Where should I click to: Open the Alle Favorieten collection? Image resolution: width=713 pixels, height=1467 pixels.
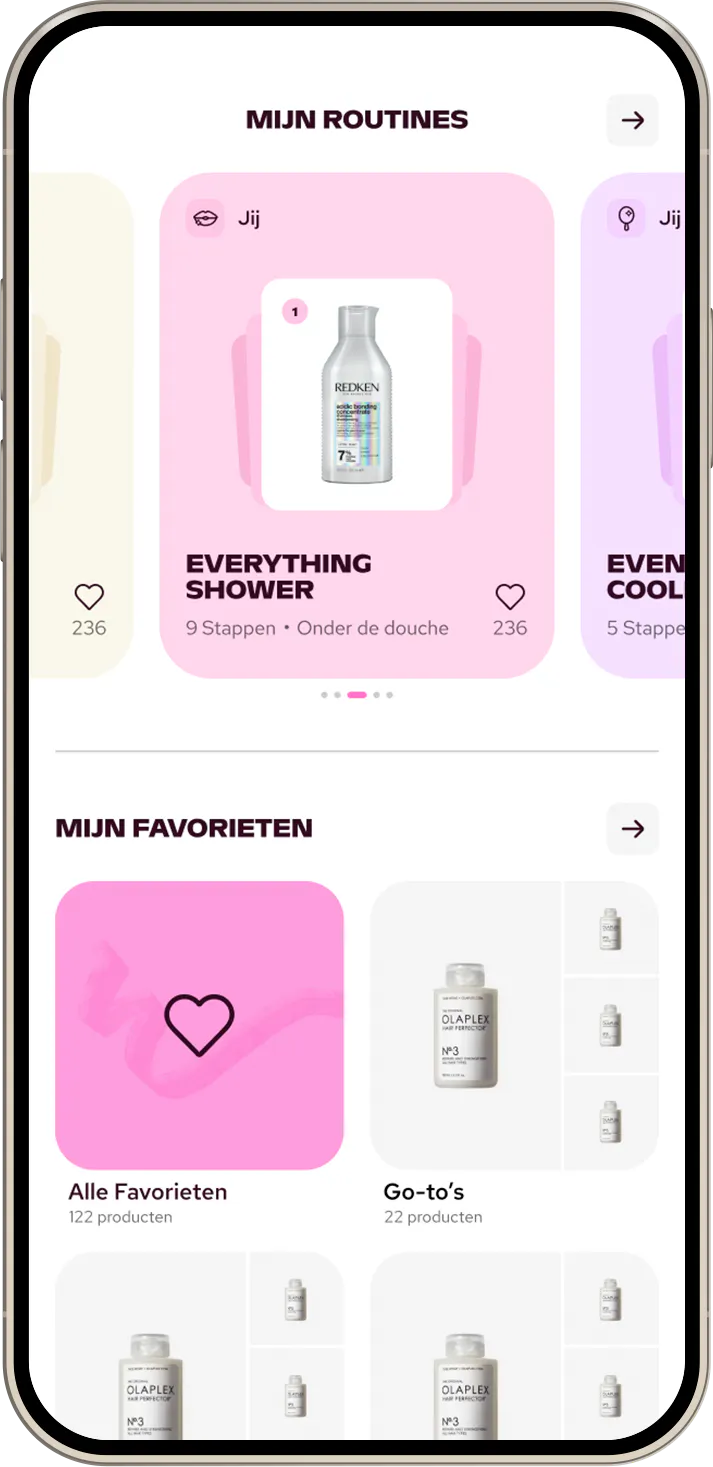[199, 1025]
